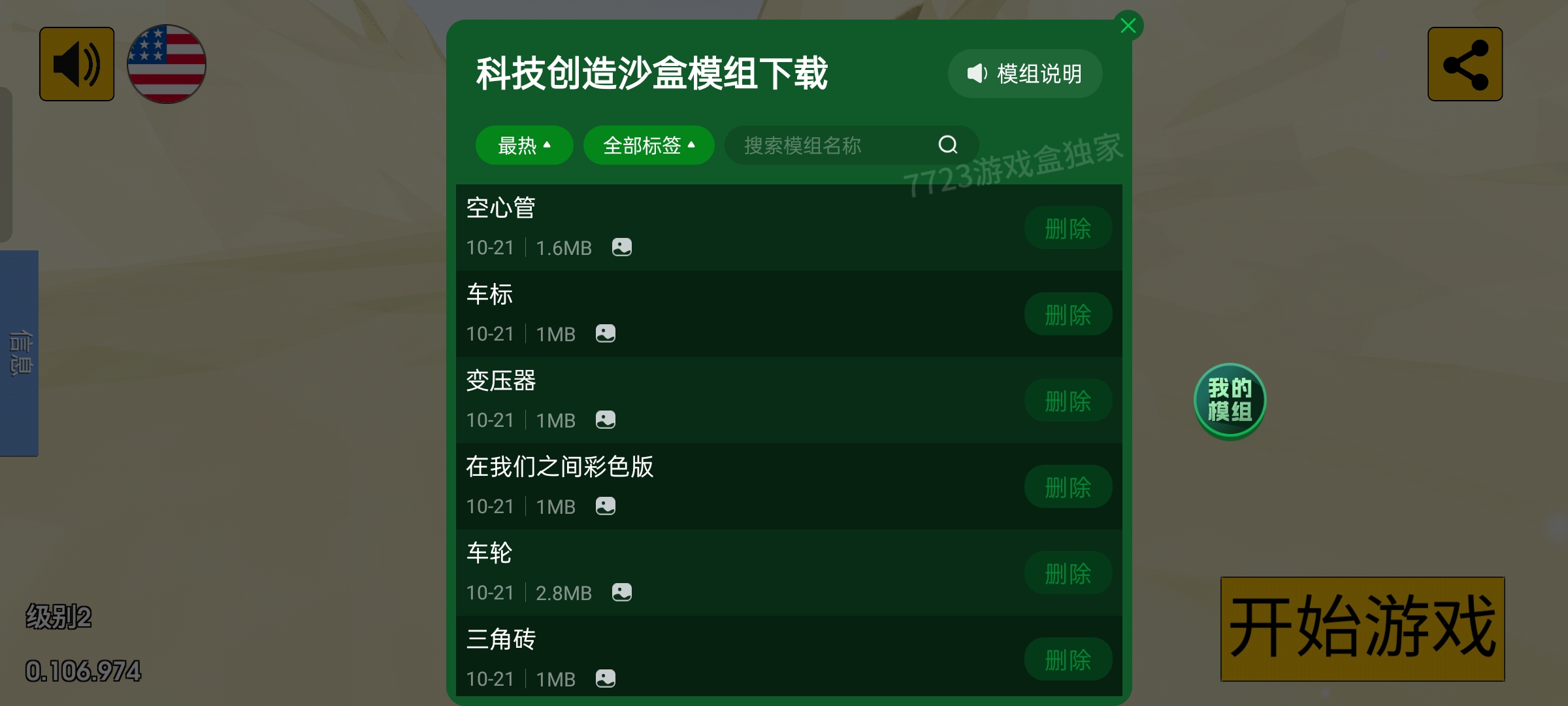Tap the magnifier search icon
1568x706 pixels.
pos(947,144)
